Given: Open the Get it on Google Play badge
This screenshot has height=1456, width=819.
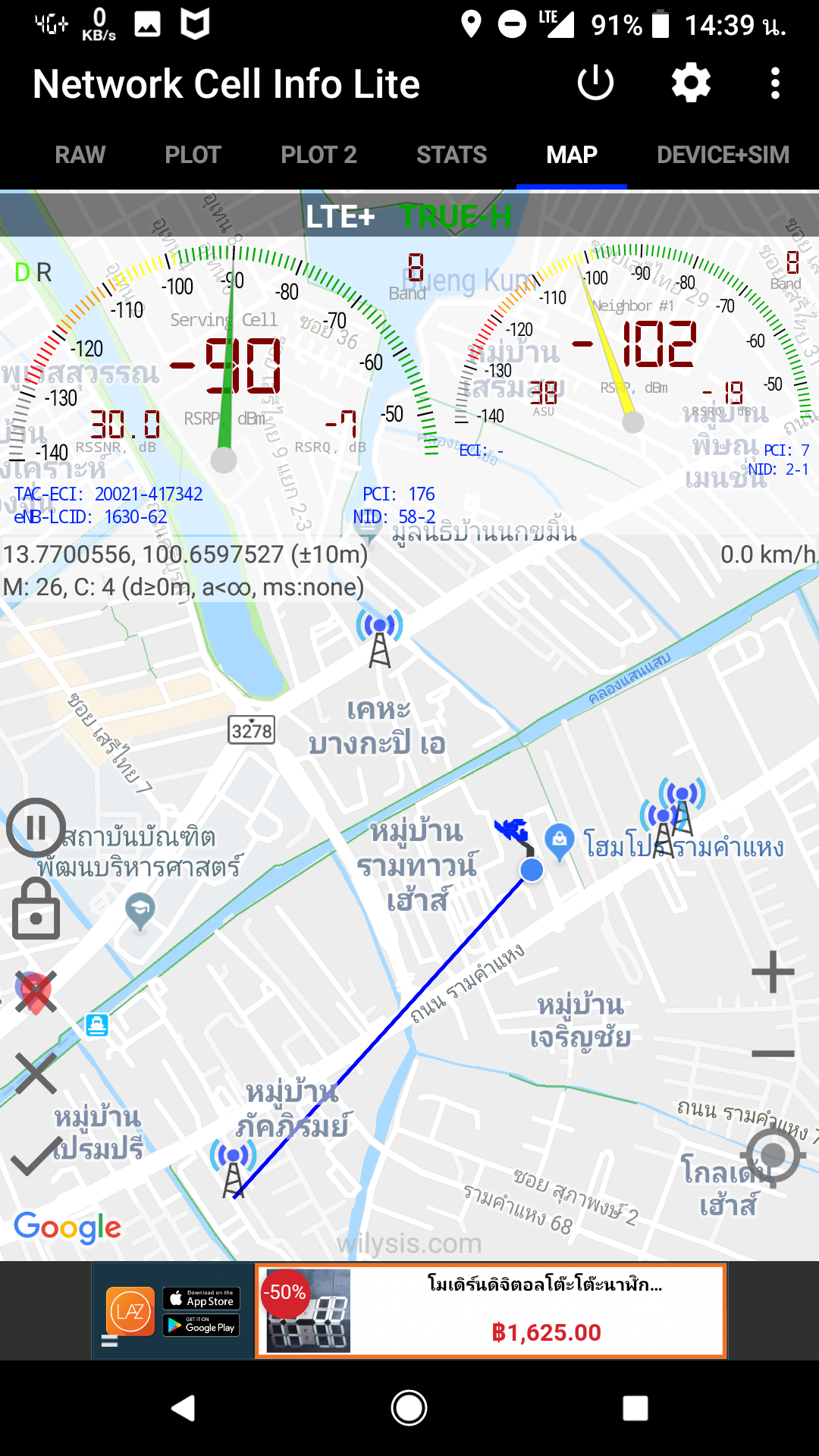Looking at the screenshot, I should point(201,1326).
